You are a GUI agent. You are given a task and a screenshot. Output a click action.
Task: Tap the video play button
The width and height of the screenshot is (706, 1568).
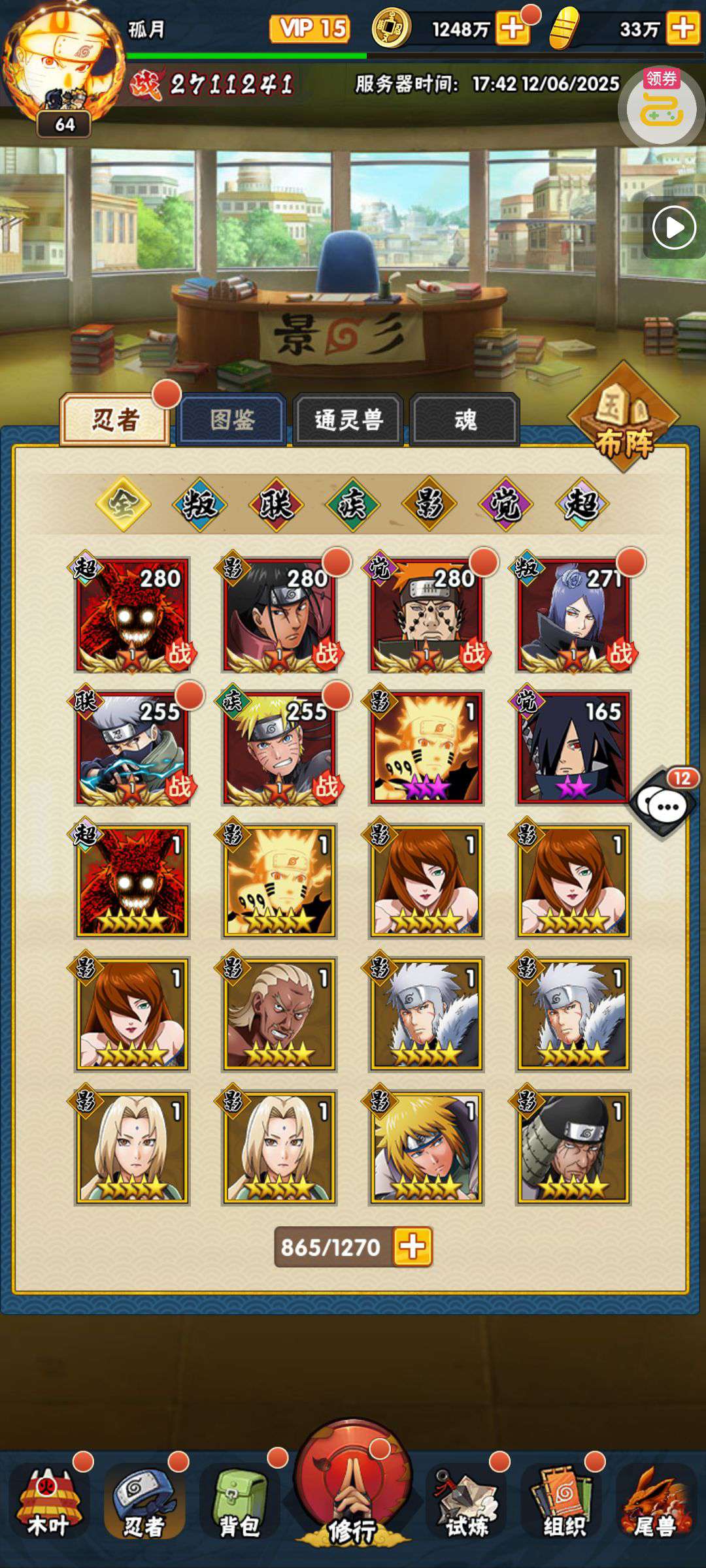tap(674, 228)
